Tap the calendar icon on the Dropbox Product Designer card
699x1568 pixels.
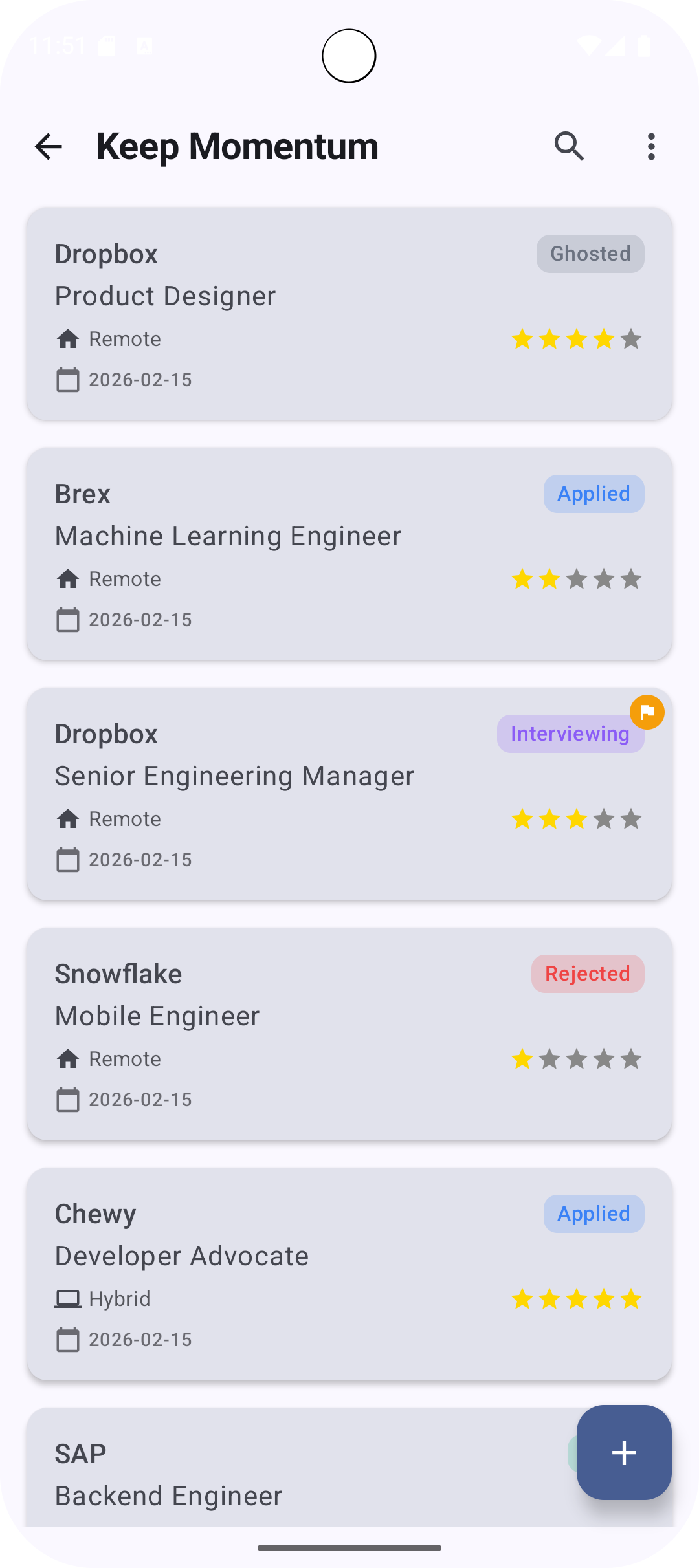pos(68,380)
